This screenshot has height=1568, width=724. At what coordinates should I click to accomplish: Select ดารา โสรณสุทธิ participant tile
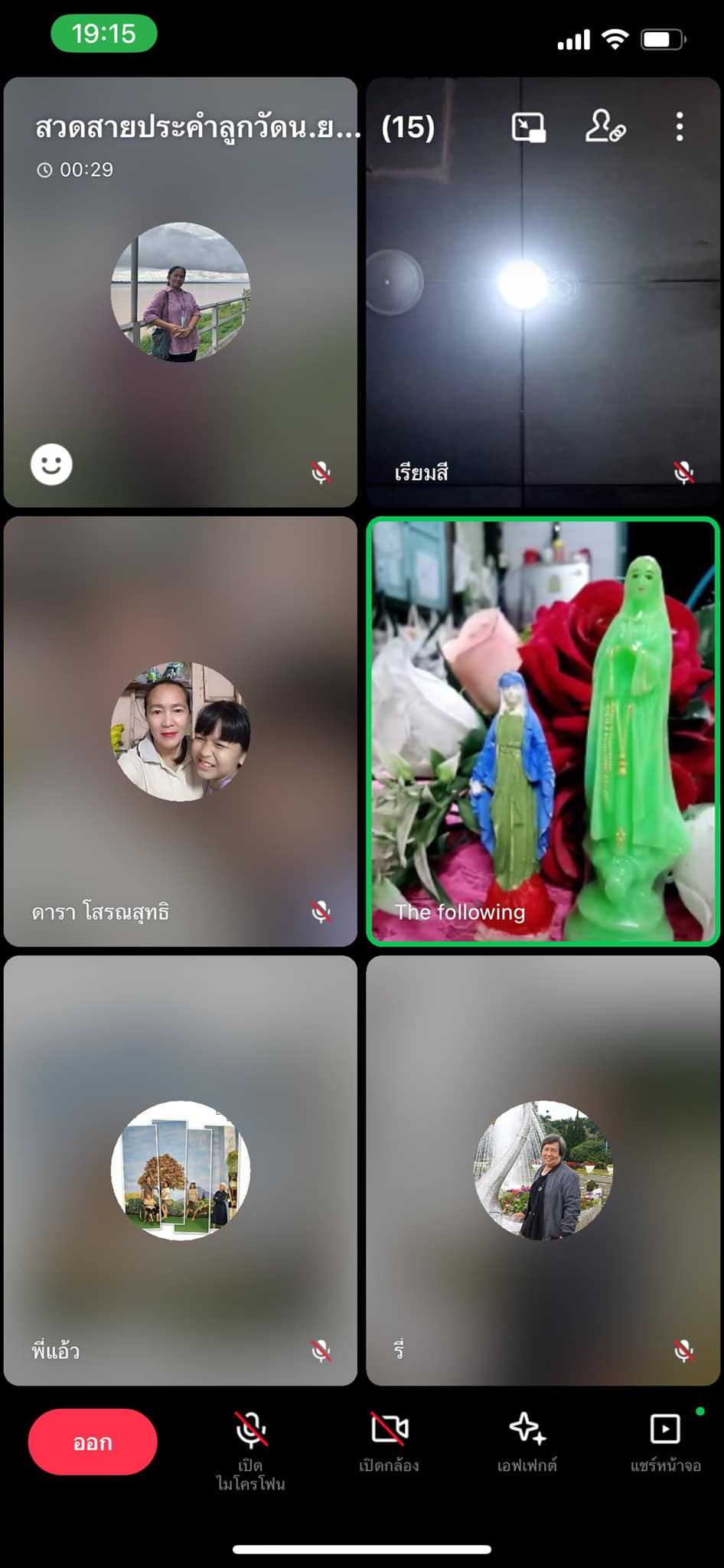[181, 731]
